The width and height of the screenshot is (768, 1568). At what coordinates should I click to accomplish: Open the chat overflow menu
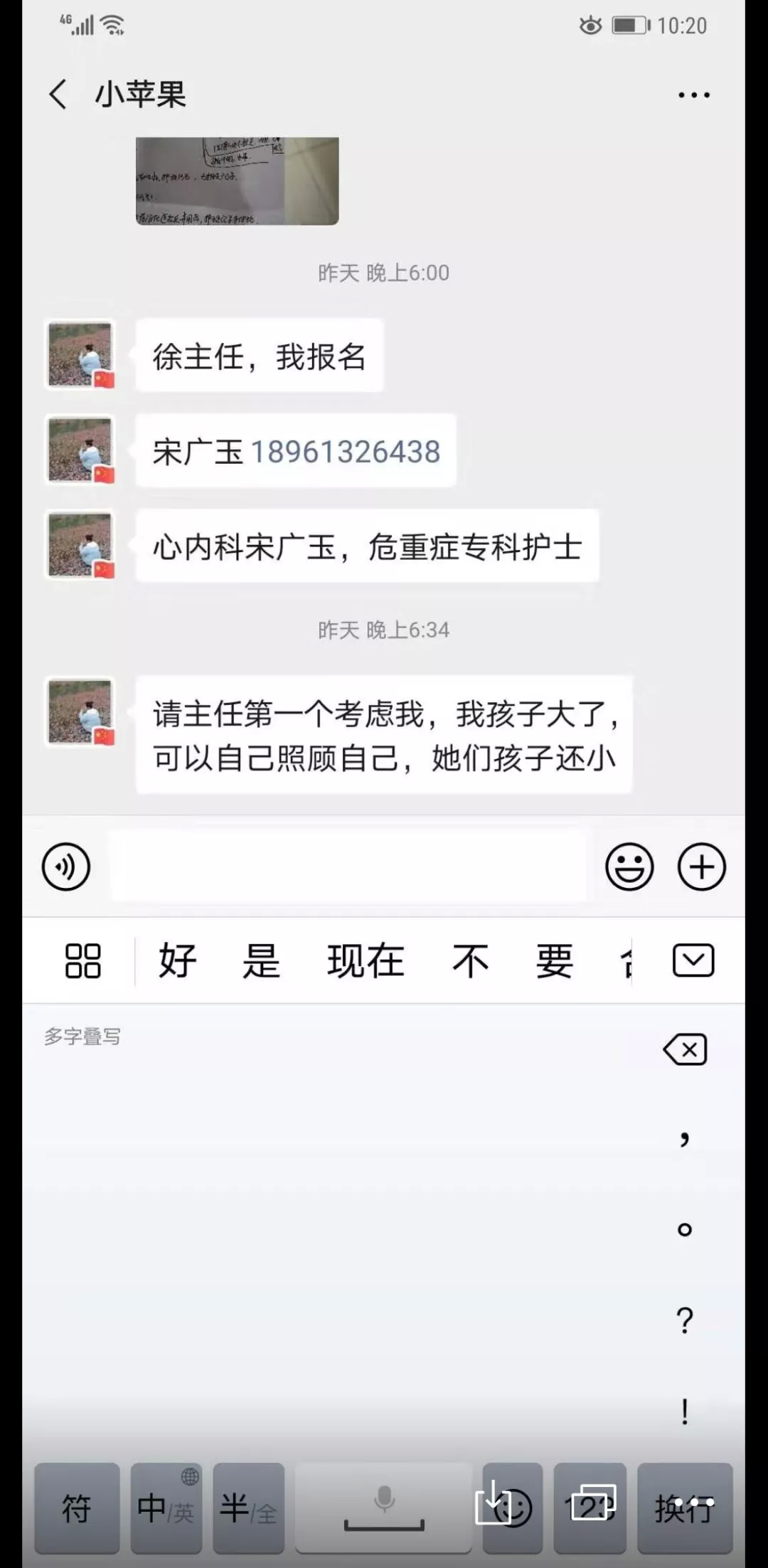point(693,95)
